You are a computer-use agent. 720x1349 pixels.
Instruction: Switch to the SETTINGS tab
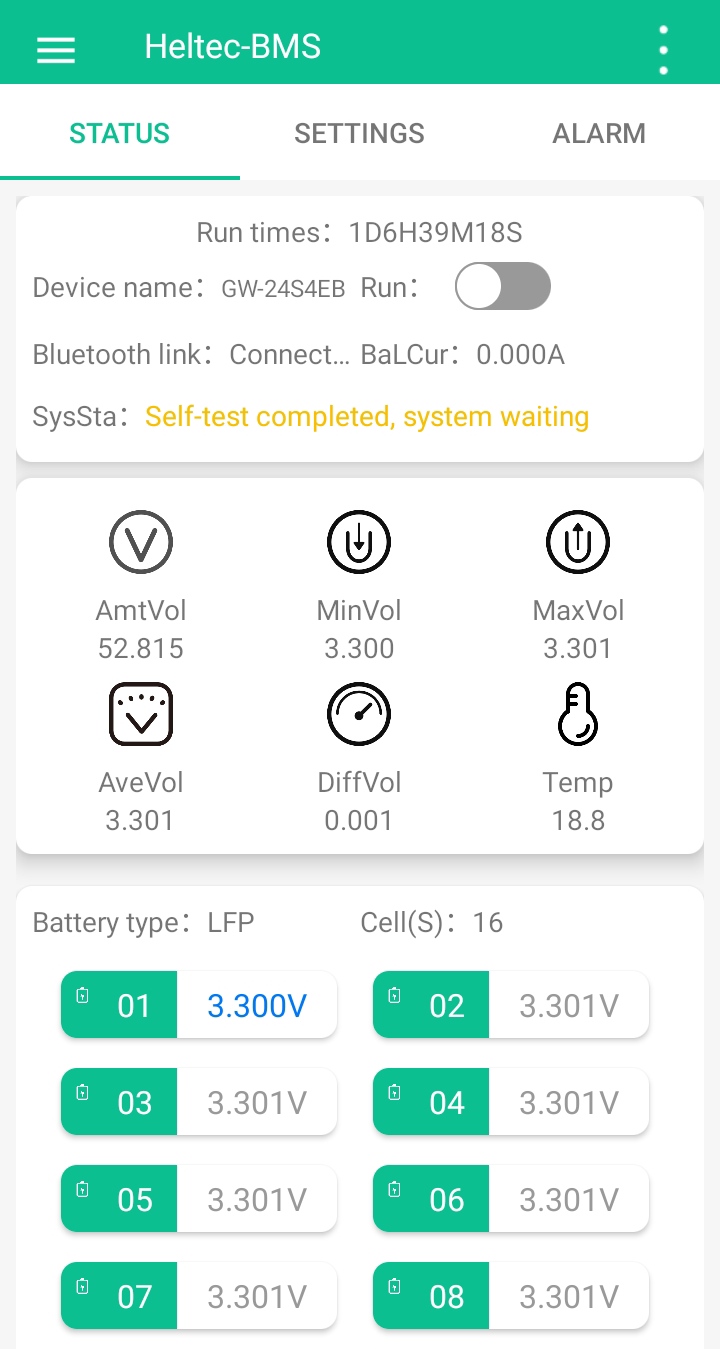click(359, 134)
